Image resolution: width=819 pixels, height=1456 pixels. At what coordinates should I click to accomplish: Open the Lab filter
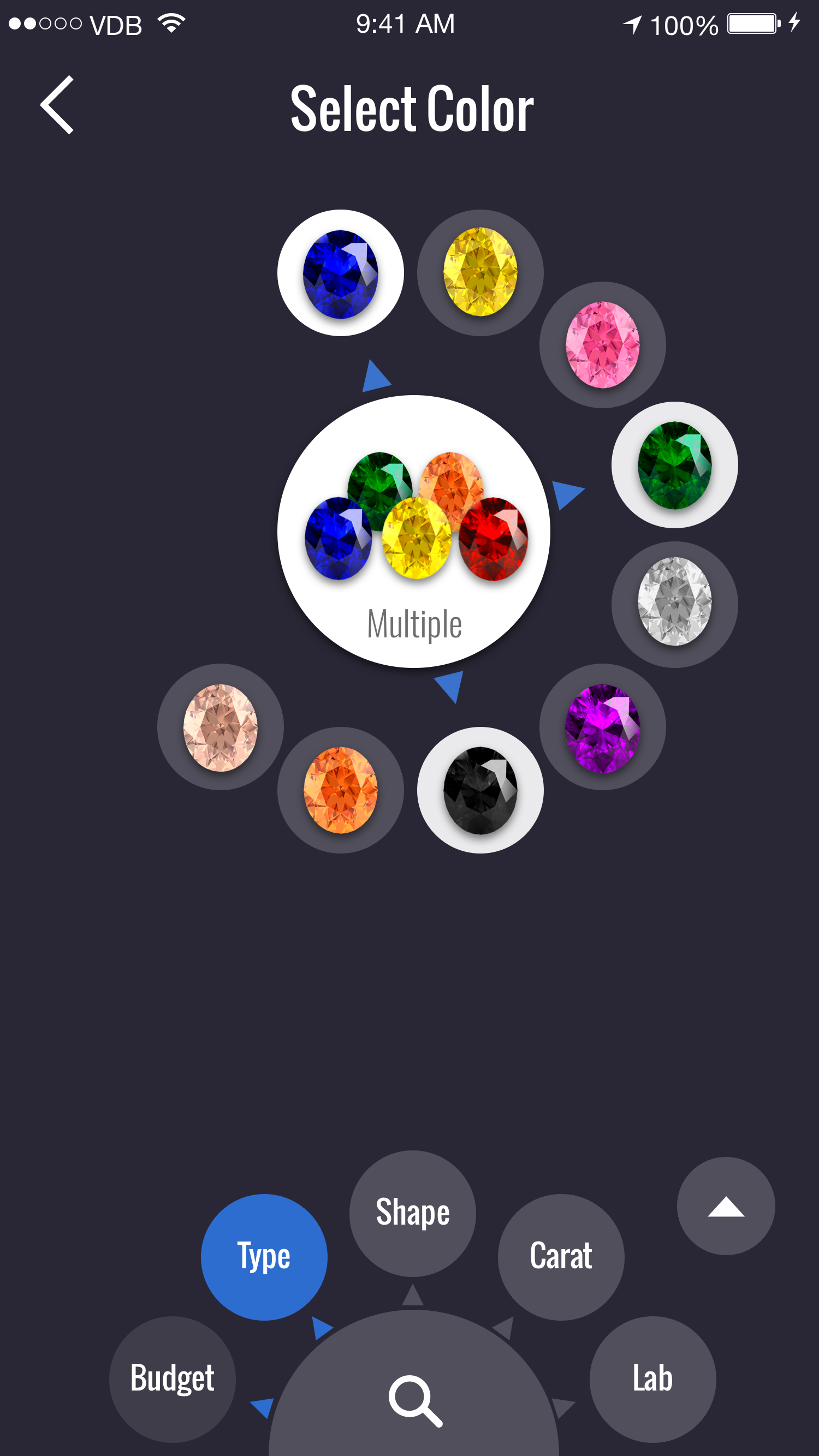pyautogui.click(x=652, y=1379)
